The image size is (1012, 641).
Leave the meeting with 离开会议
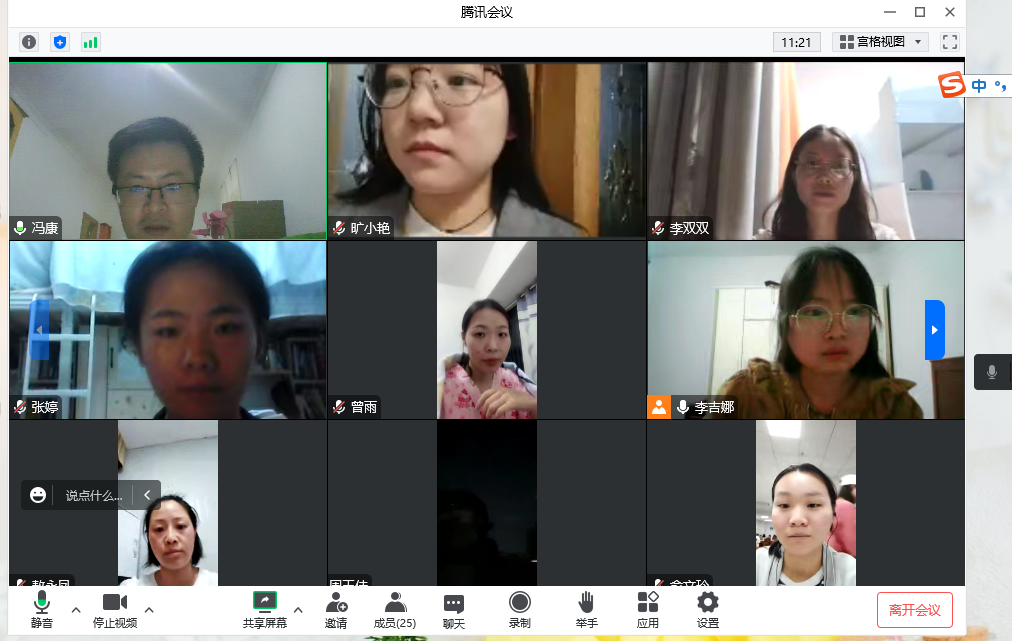click(x=914, y=610)
